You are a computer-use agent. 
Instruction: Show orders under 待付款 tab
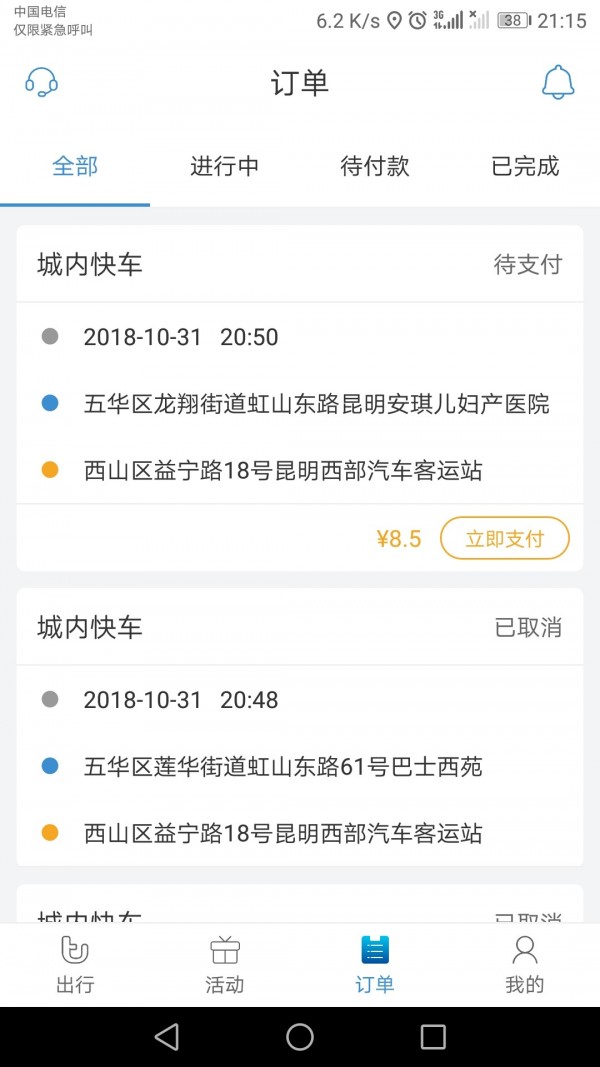[375, 166]
